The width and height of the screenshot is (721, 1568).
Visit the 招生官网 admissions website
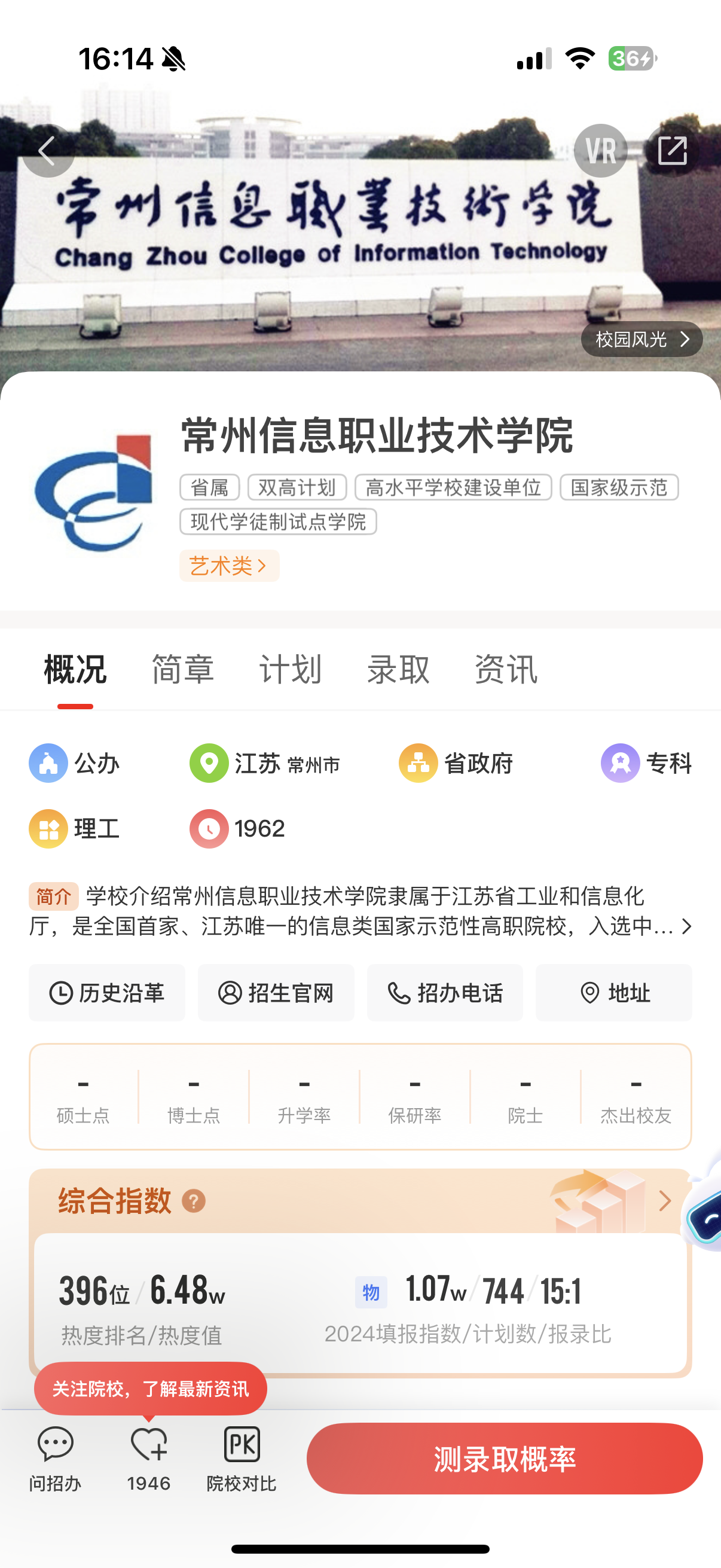coord(276,993)
